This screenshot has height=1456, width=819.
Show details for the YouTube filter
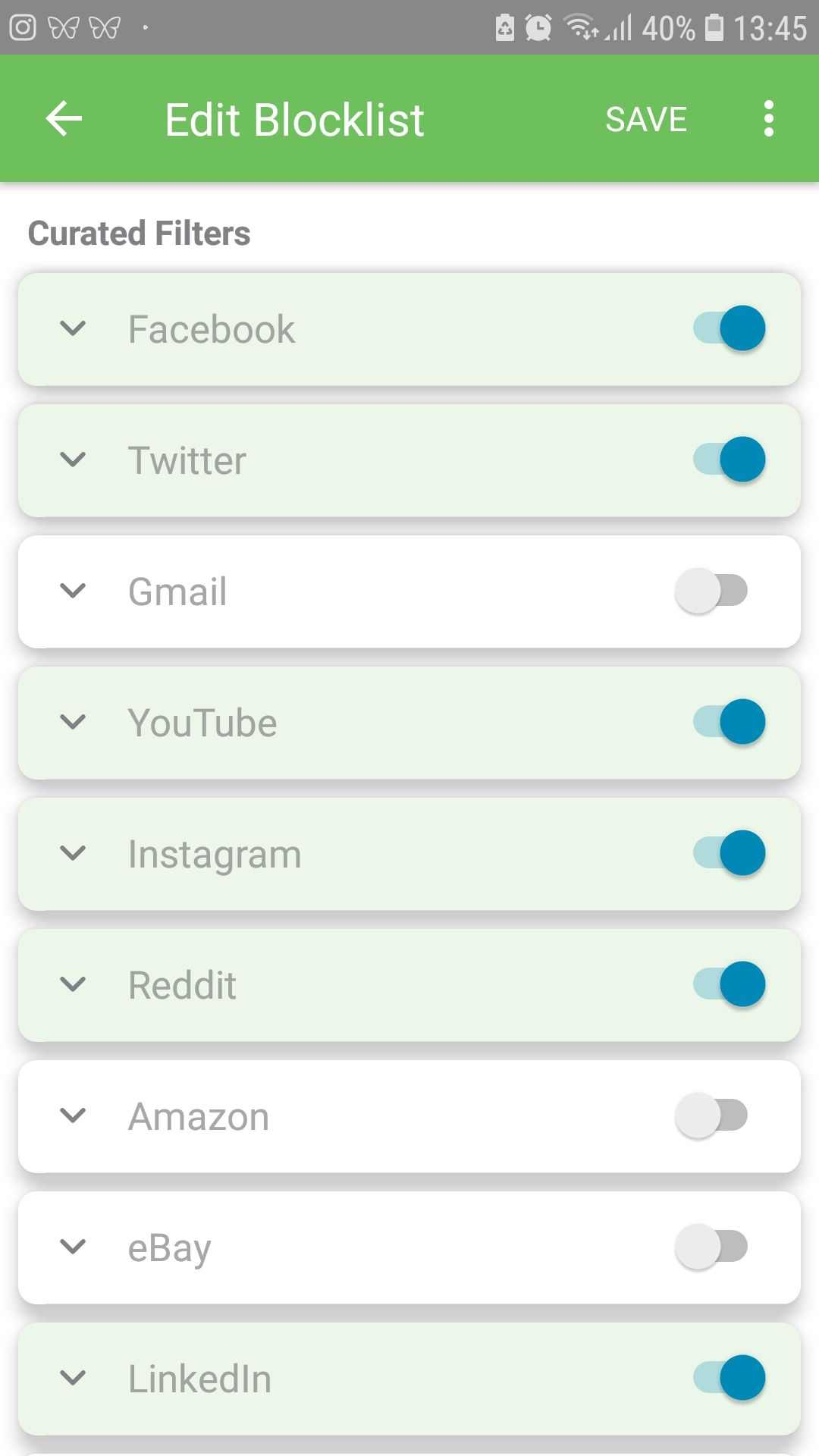(73, 722)
